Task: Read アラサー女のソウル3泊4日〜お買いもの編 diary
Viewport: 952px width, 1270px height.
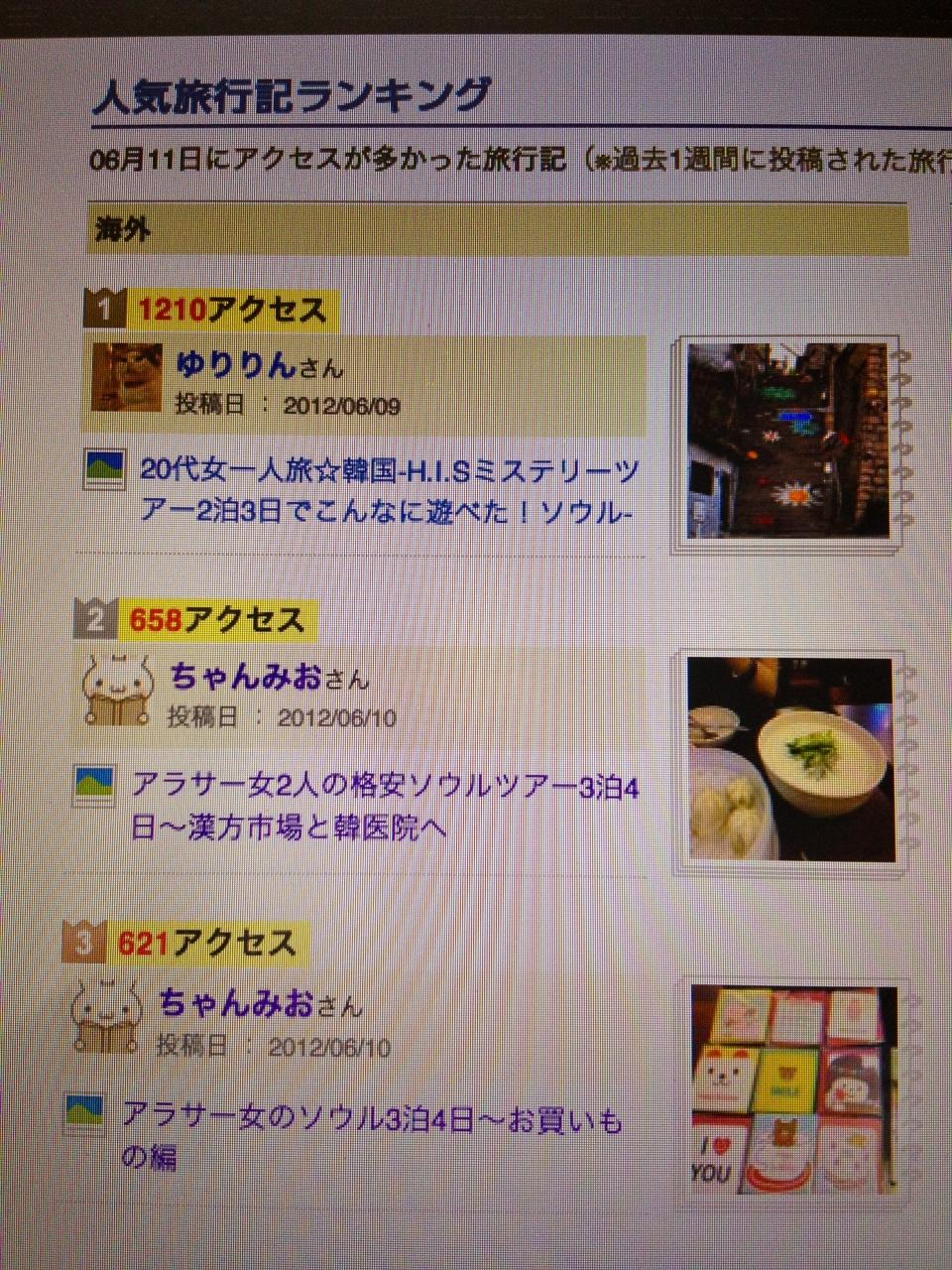Action: pyautogui.click(x=372, y=1135)
